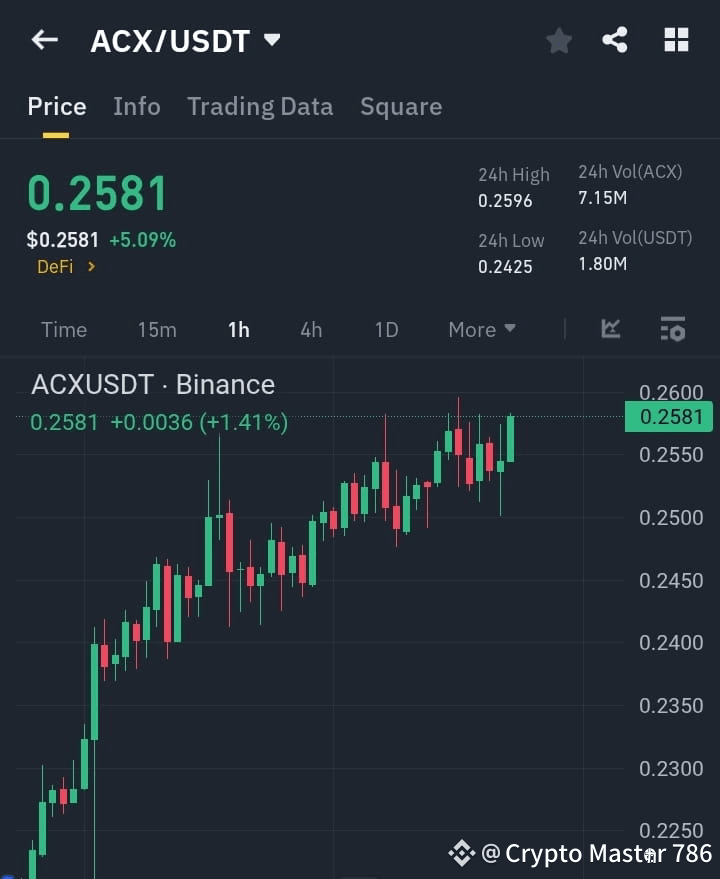The width and height of the screenshot is (720, 879).
Task: Open the DeFi tag link
Action: (x=55, y=267)
